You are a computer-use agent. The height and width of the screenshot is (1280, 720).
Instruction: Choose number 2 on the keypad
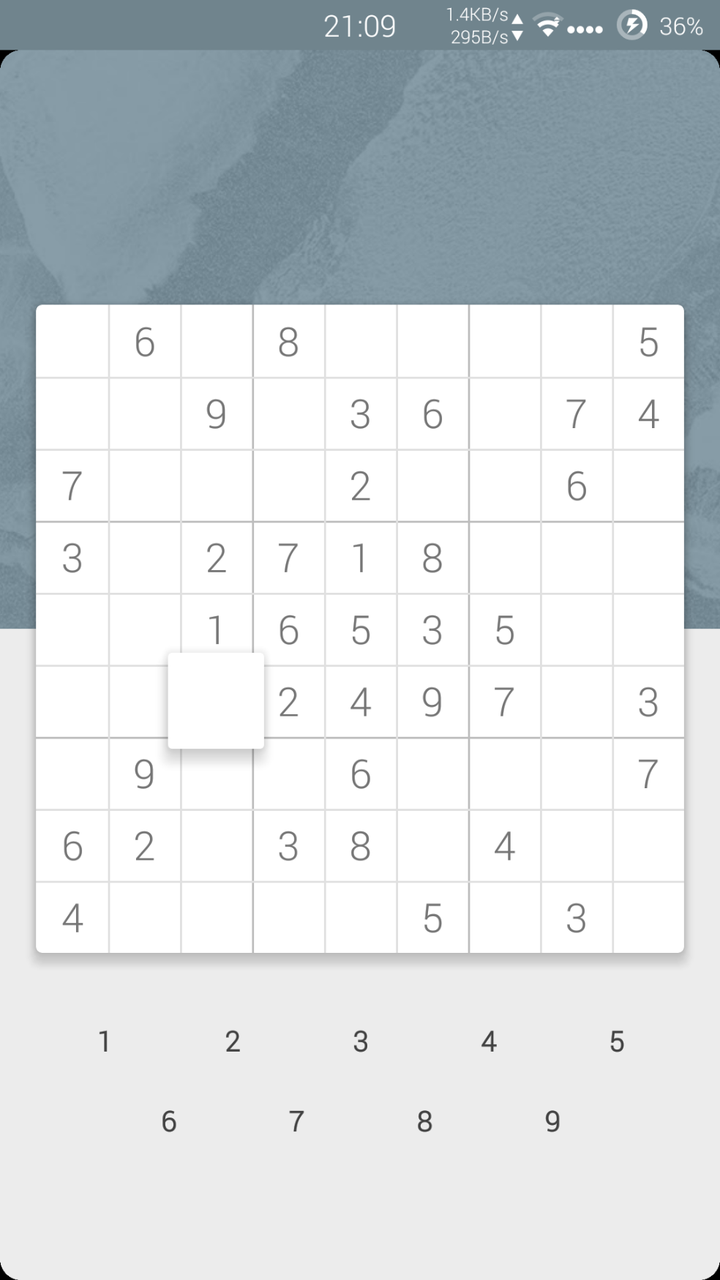[232, 1042]
